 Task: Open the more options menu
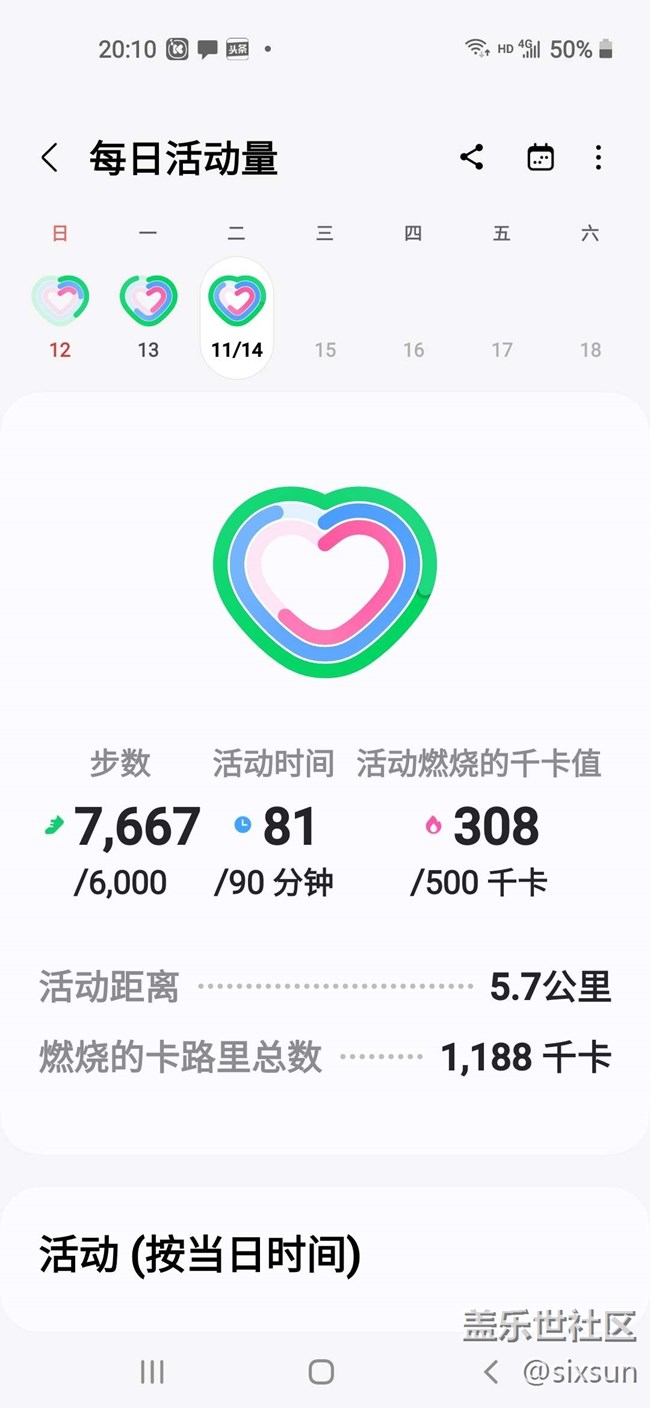coord(598,158)
